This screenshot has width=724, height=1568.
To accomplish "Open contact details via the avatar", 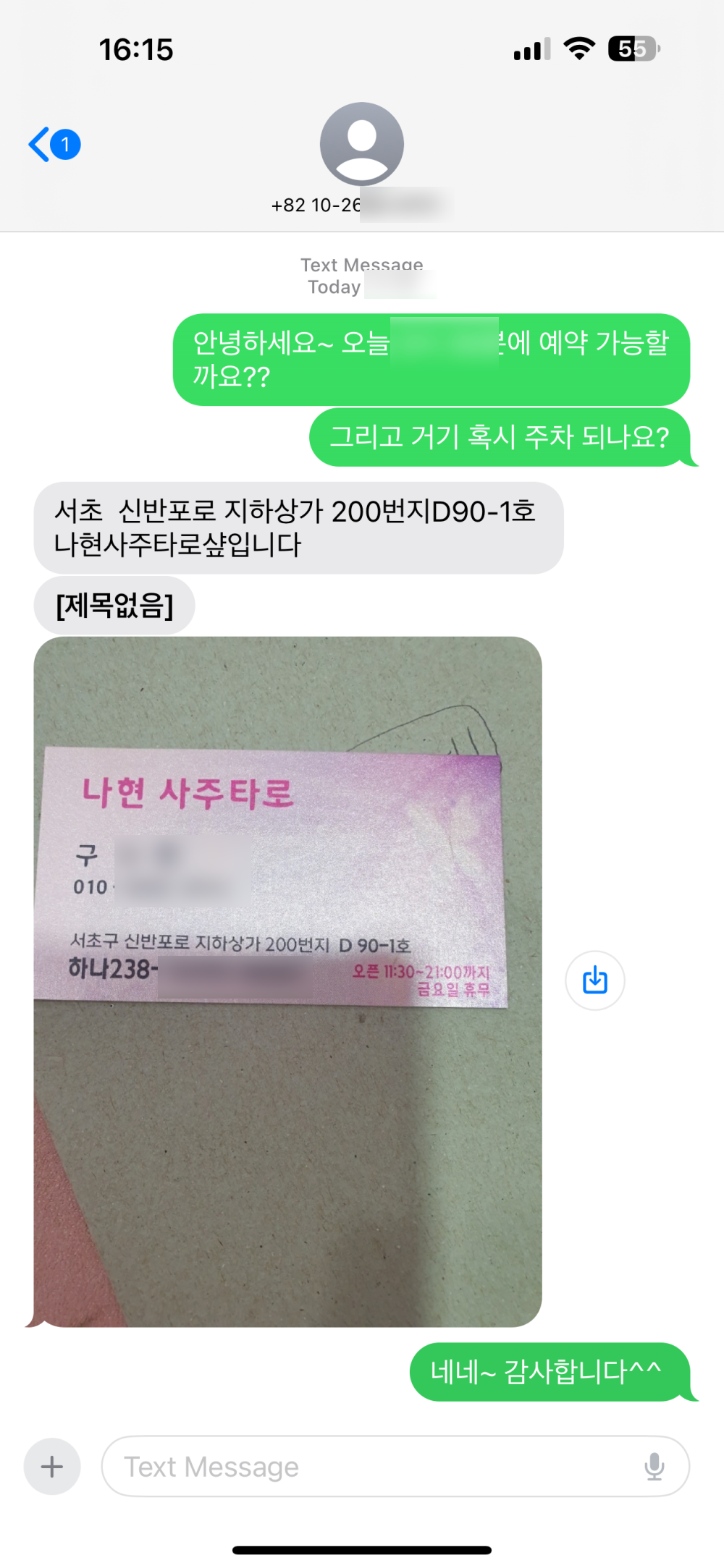I will pyautogui.click(x=361, y=144).
